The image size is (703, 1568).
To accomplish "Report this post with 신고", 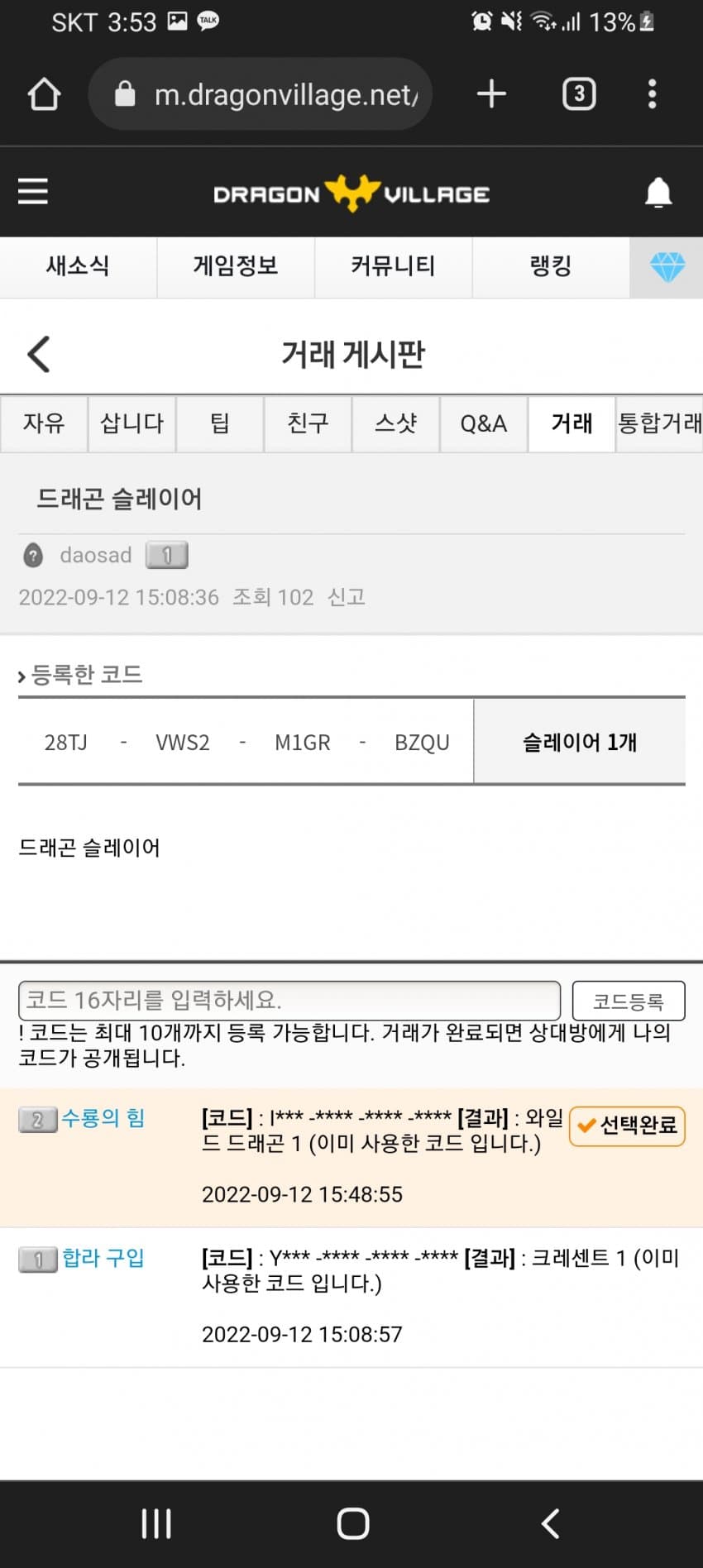I will click(x=347, y=596).
